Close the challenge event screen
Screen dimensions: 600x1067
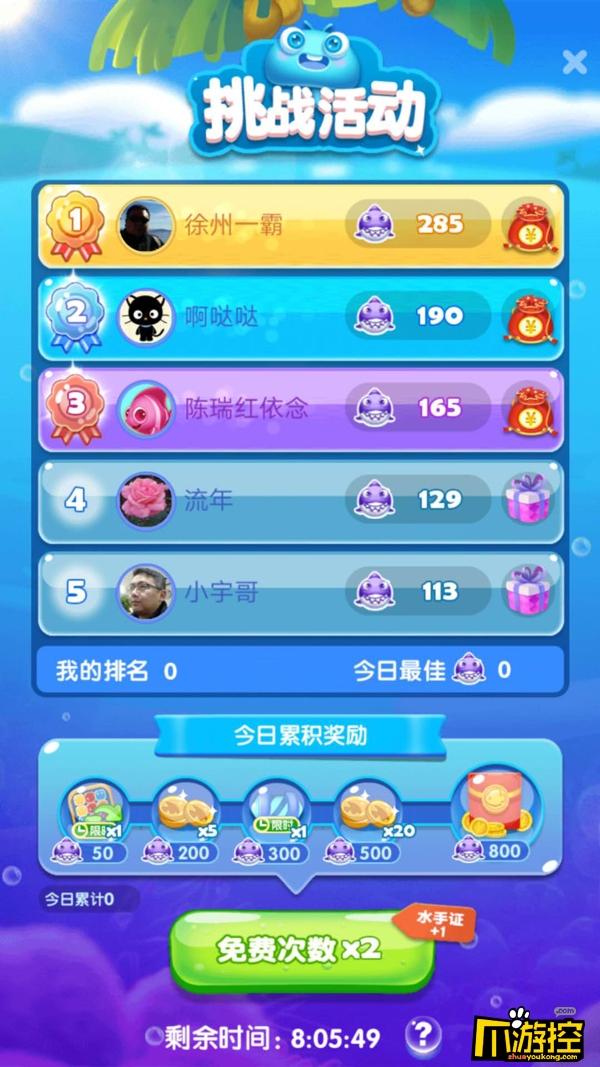point(574,62)
